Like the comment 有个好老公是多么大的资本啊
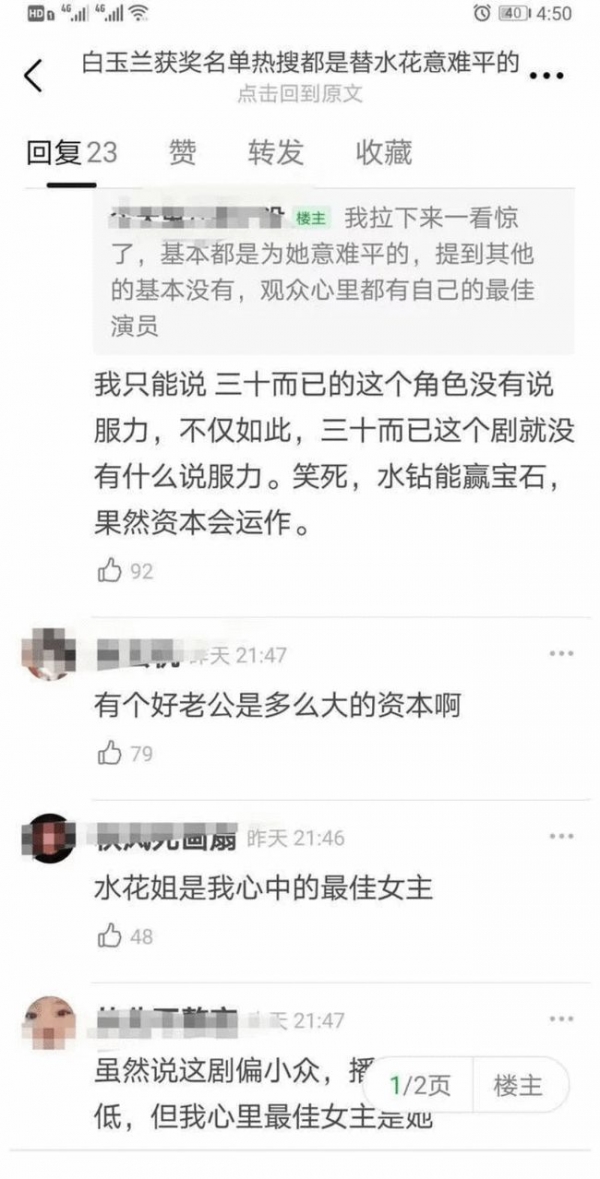The image size is (600, 1179). click(x=109, y=753)
